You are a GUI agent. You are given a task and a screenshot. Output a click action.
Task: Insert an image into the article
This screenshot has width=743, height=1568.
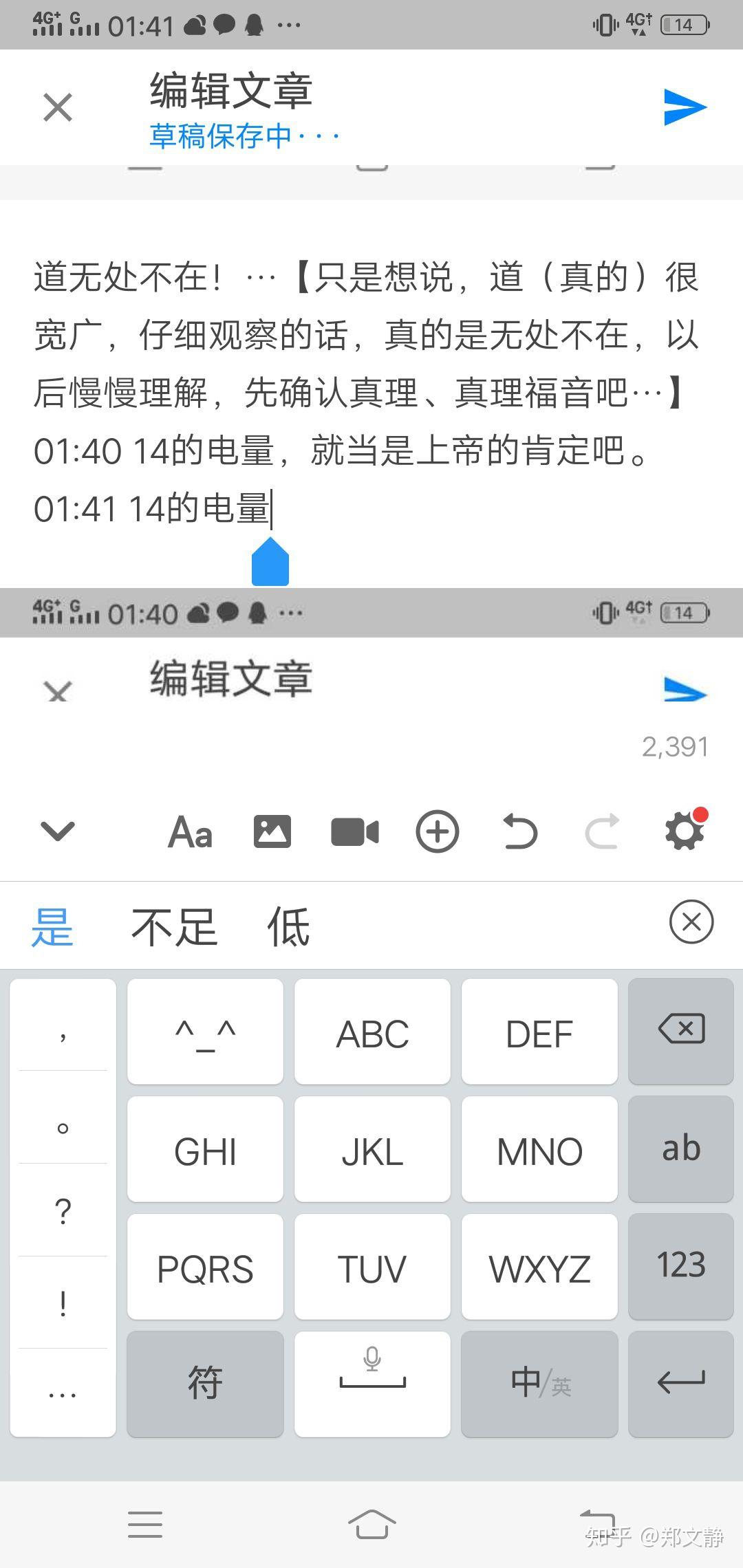pyautogui.click(x=272, y=831)
